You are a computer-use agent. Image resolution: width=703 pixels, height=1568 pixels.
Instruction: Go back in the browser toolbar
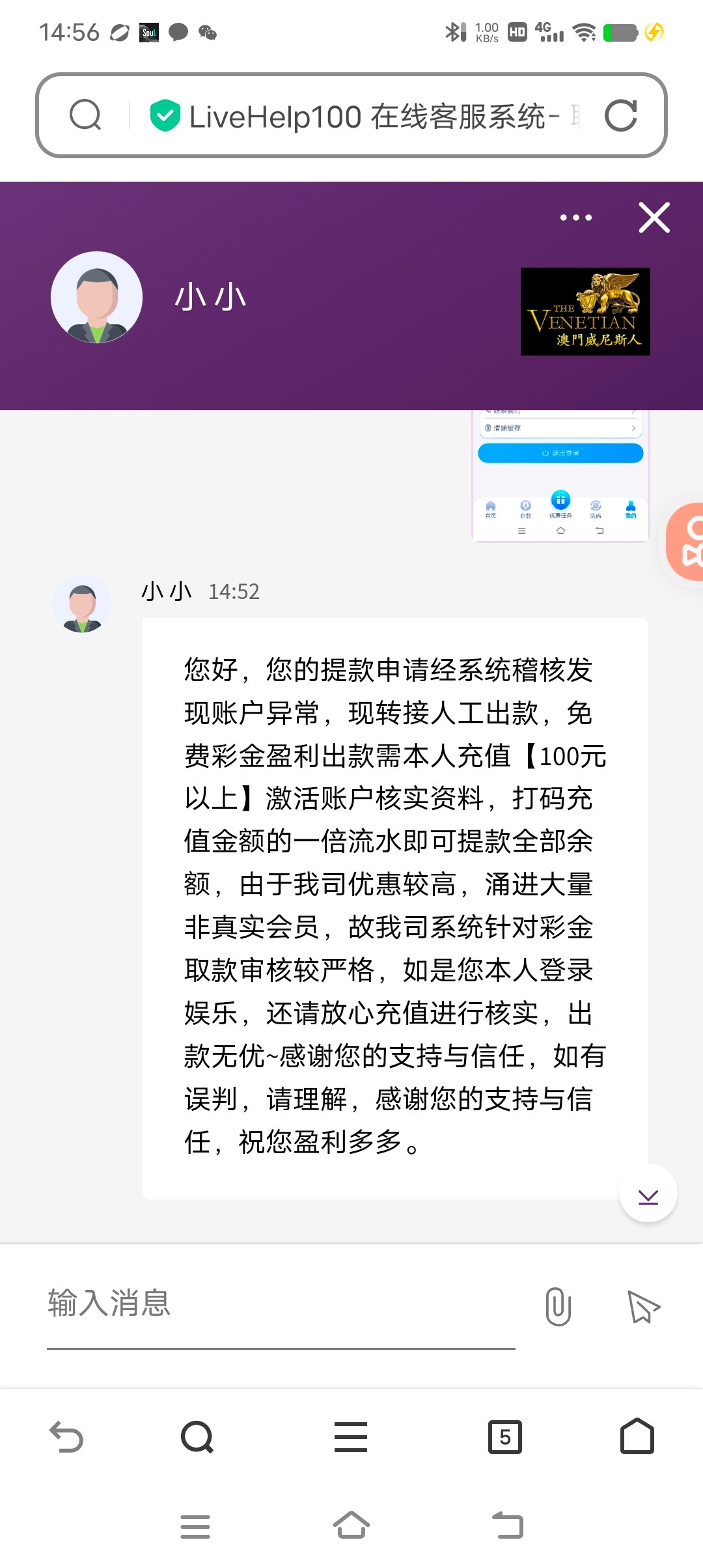point(66,1436)
